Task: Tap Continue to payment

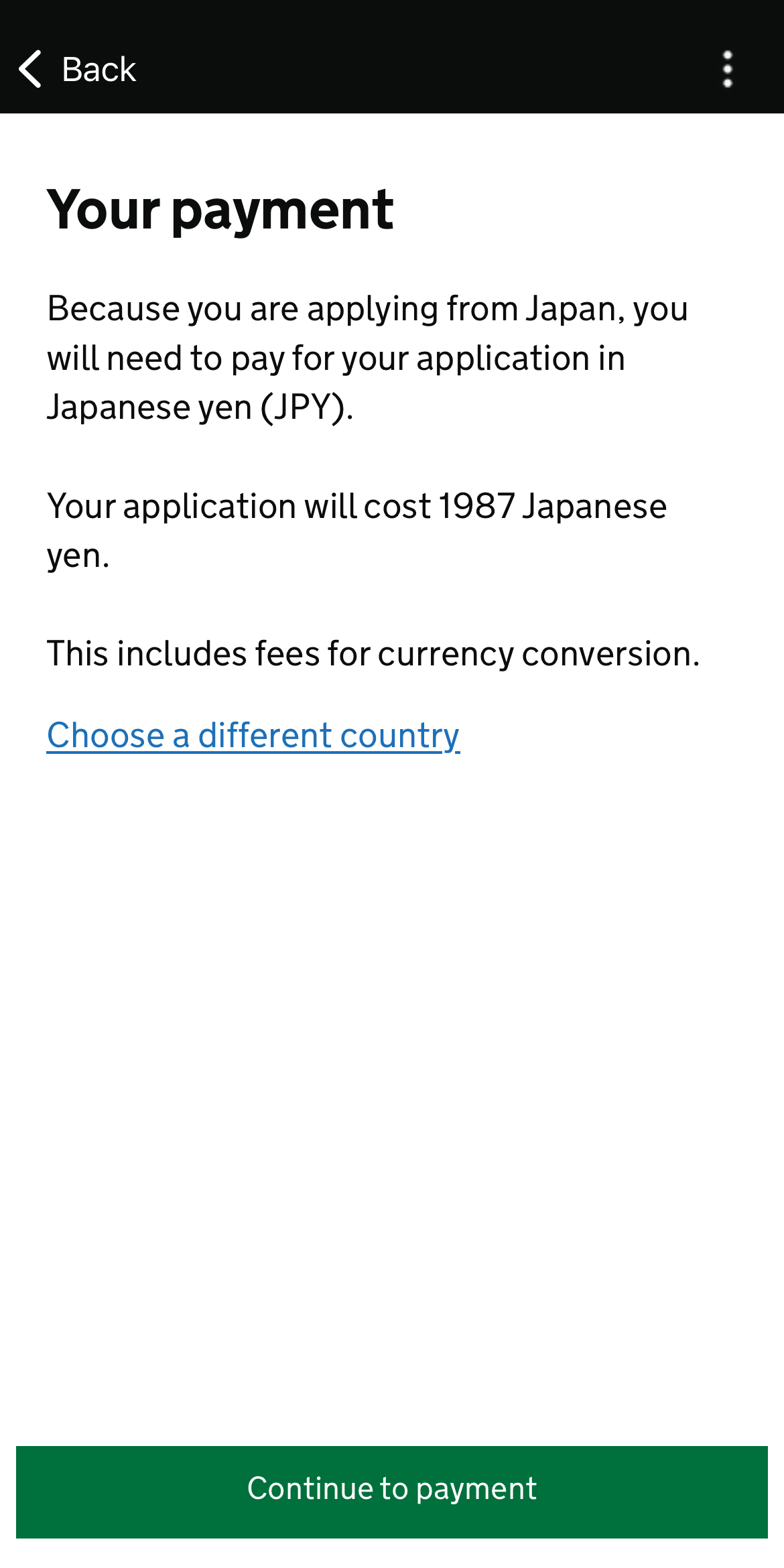Action: [392, 1491]
